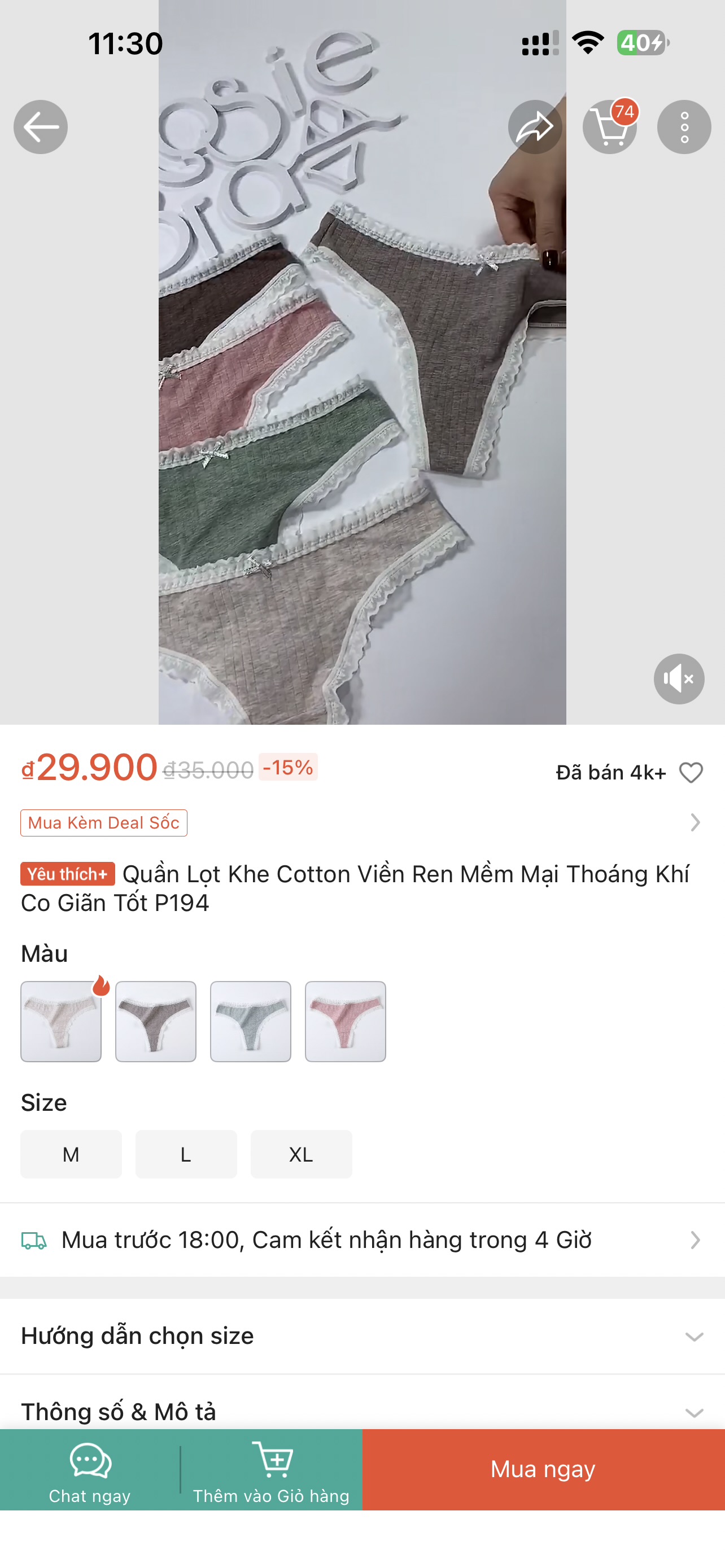Select the rose pink color option
The height and width of the screenshot is (1568, 725).
[345, 1022]
